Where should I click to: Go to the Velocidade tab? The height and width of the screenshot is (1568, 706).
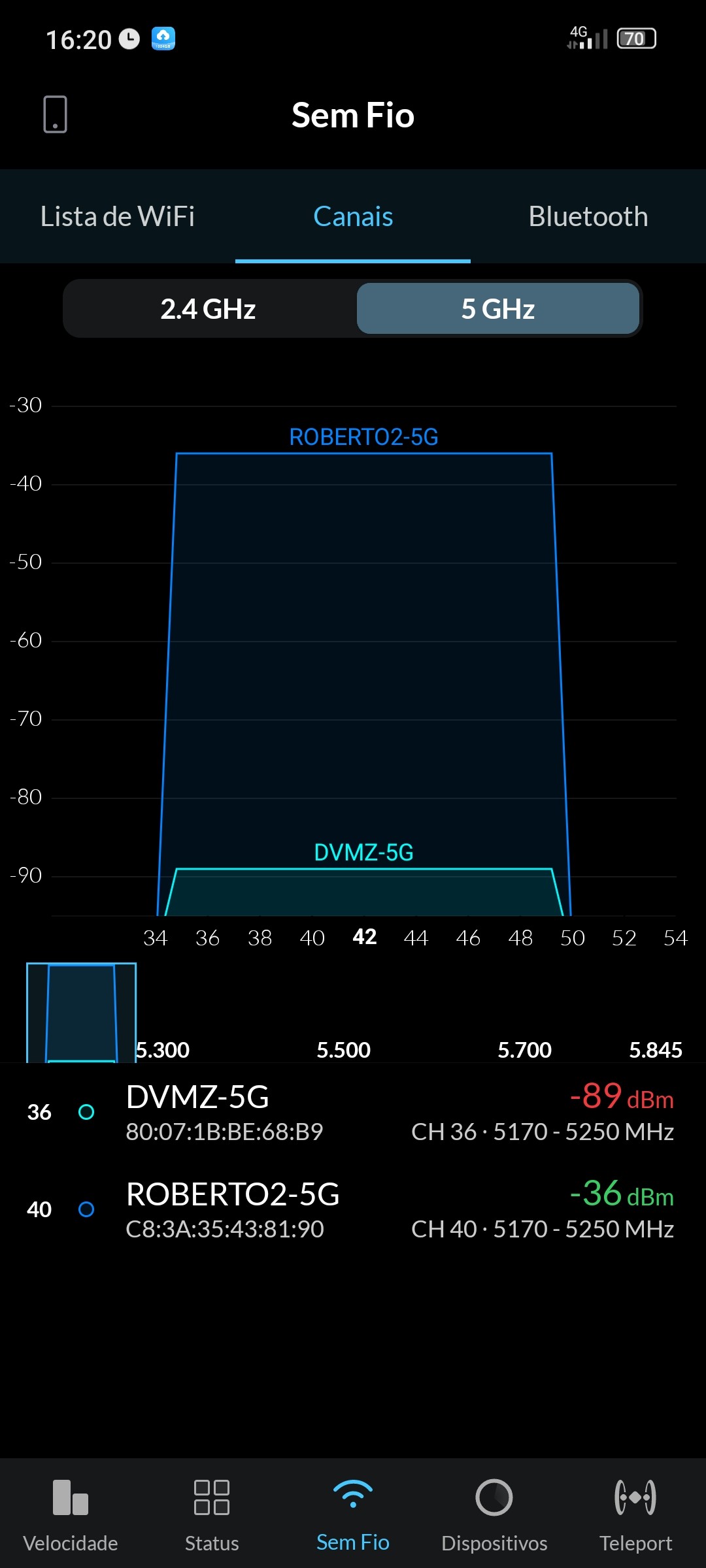pos(71,1513)
